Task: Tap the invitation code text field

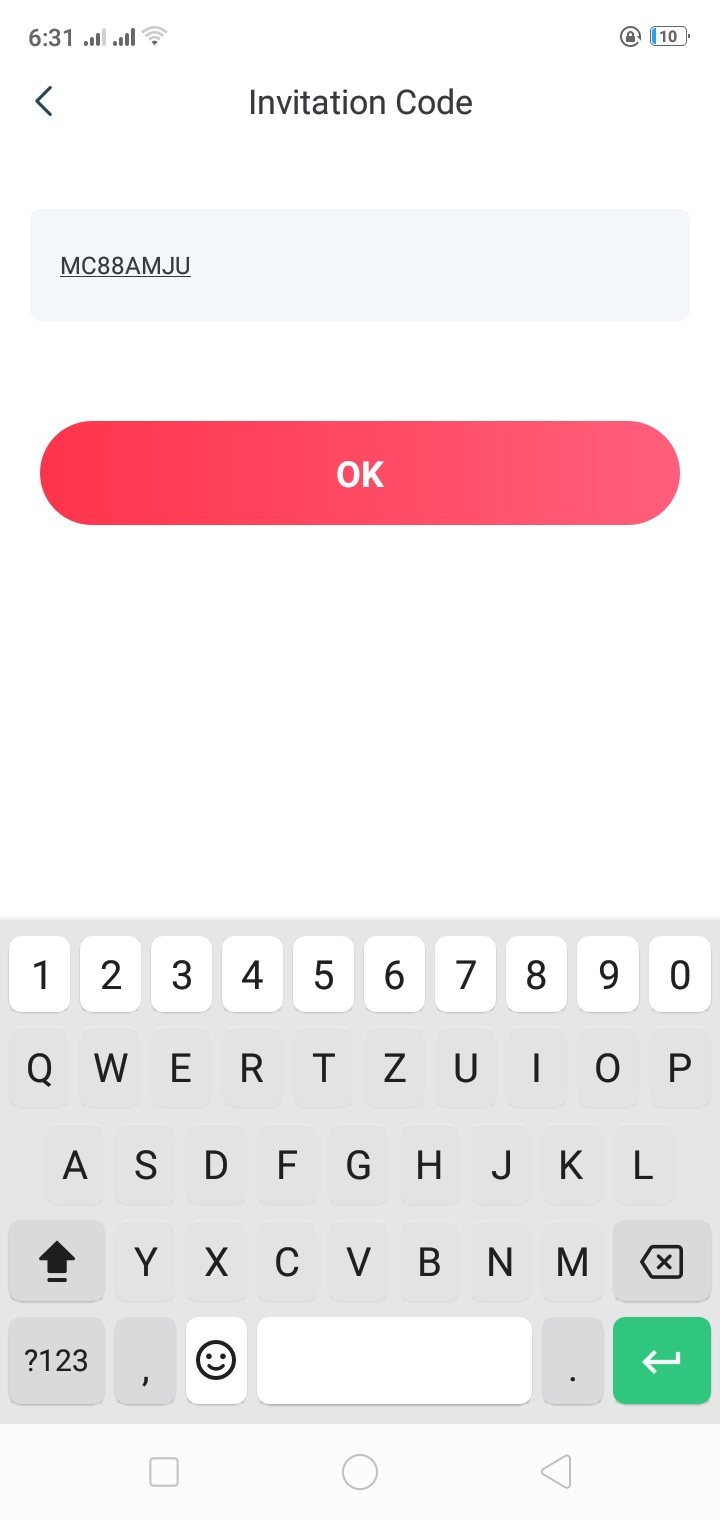Action: [x=360, y=265]
